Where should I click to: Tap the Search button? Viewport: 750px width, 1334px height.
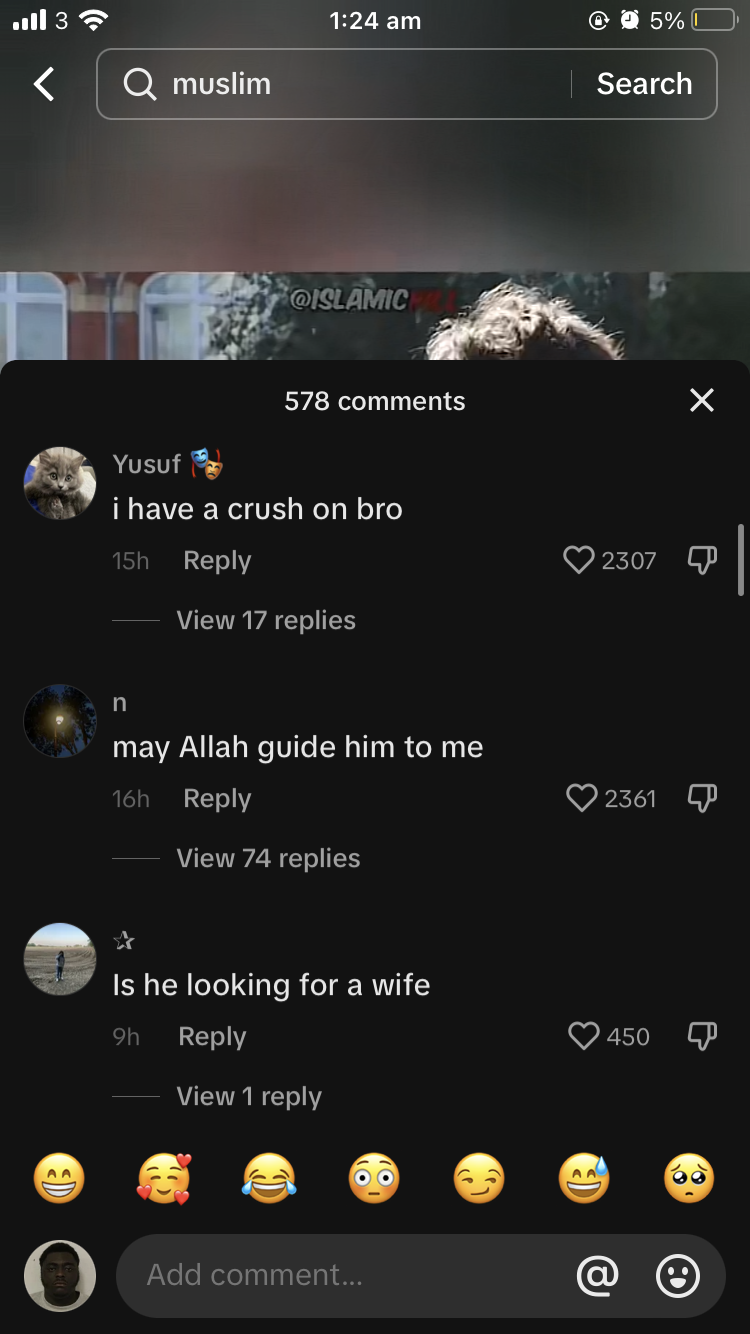pos(644,84)
